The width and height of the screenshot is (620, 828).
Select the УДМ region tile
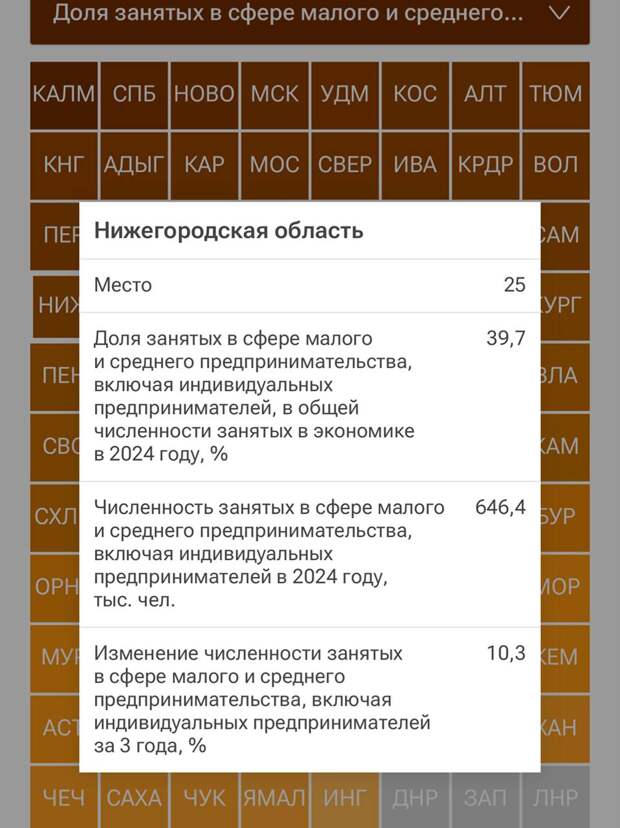coord(344,94)
